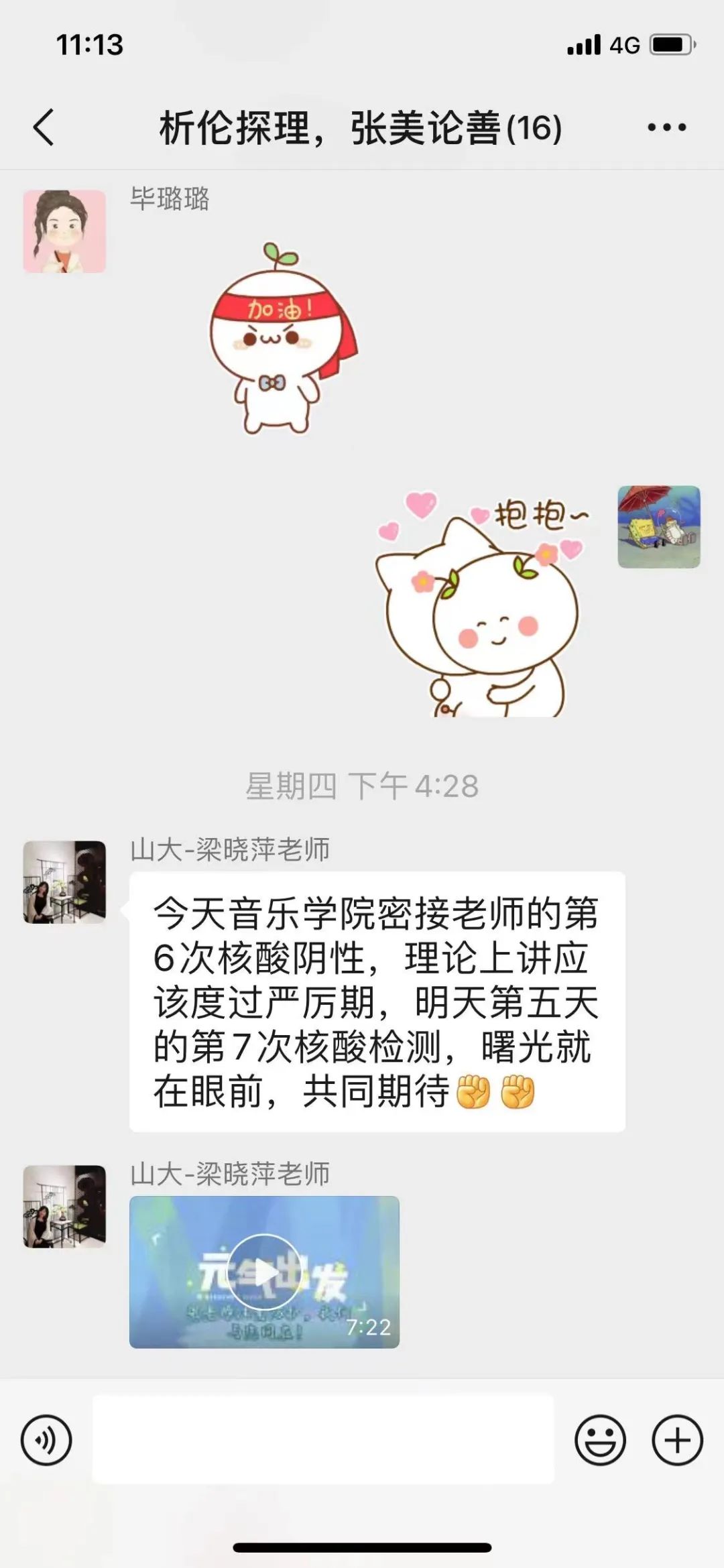Open the group chat options menu
This screenshot has height=1568, width=724.
666,127
